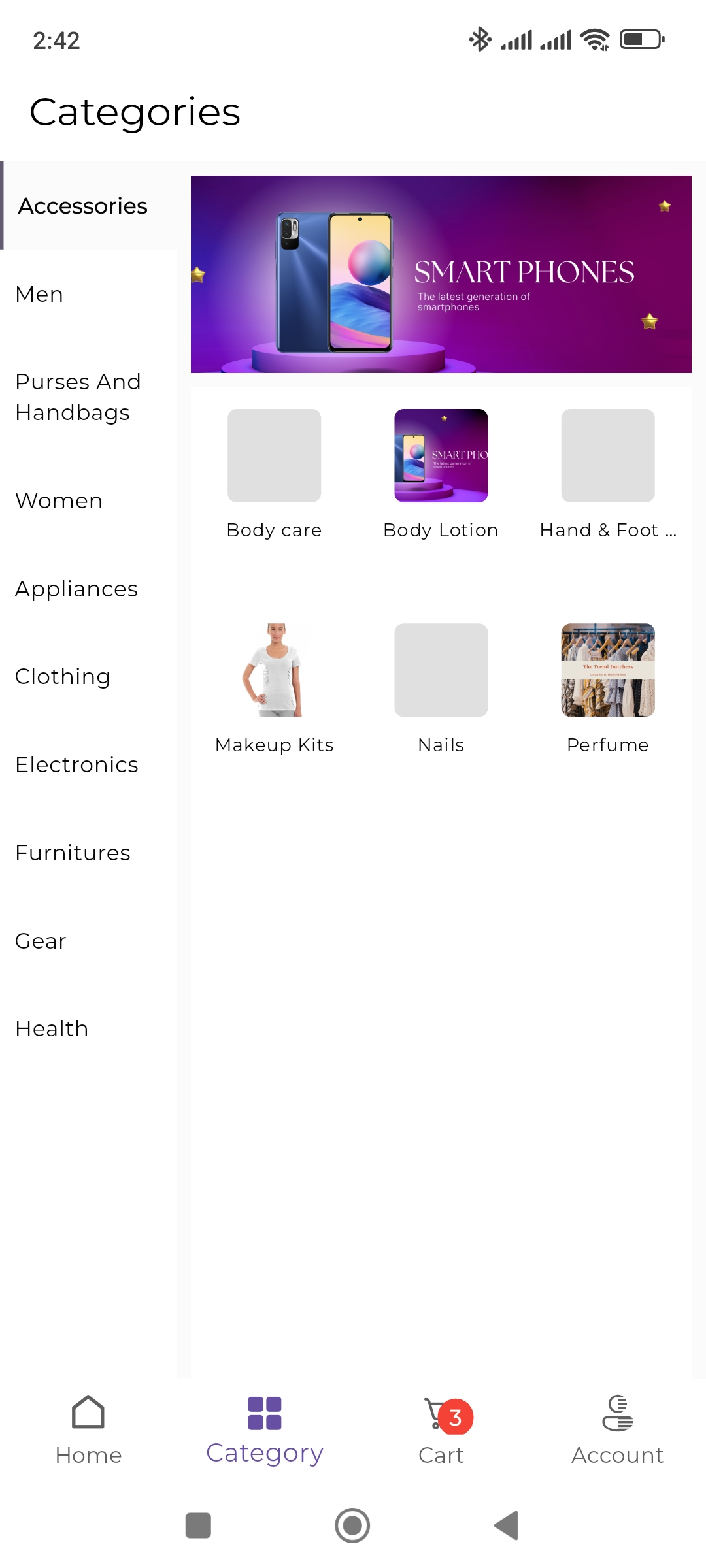Switch to Appliances in the sidebar
This screenshot has width=706, height=1568.
[x=88, y=589]
